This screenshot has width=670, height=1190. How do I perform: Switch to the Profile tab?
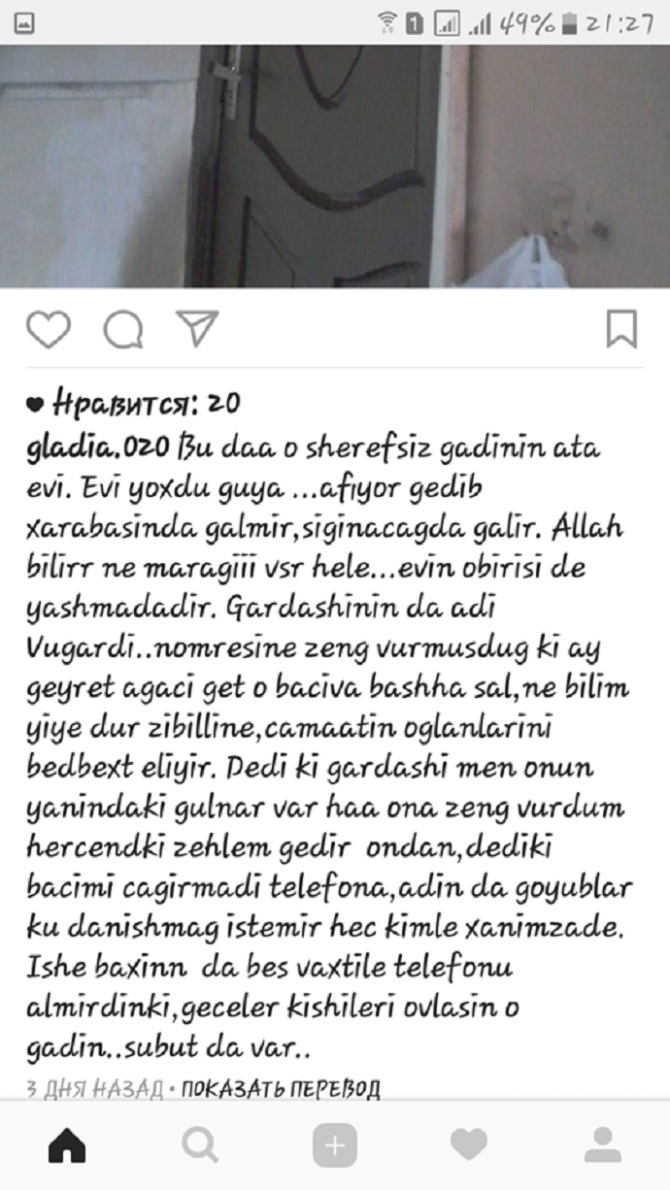point(602,1145)
